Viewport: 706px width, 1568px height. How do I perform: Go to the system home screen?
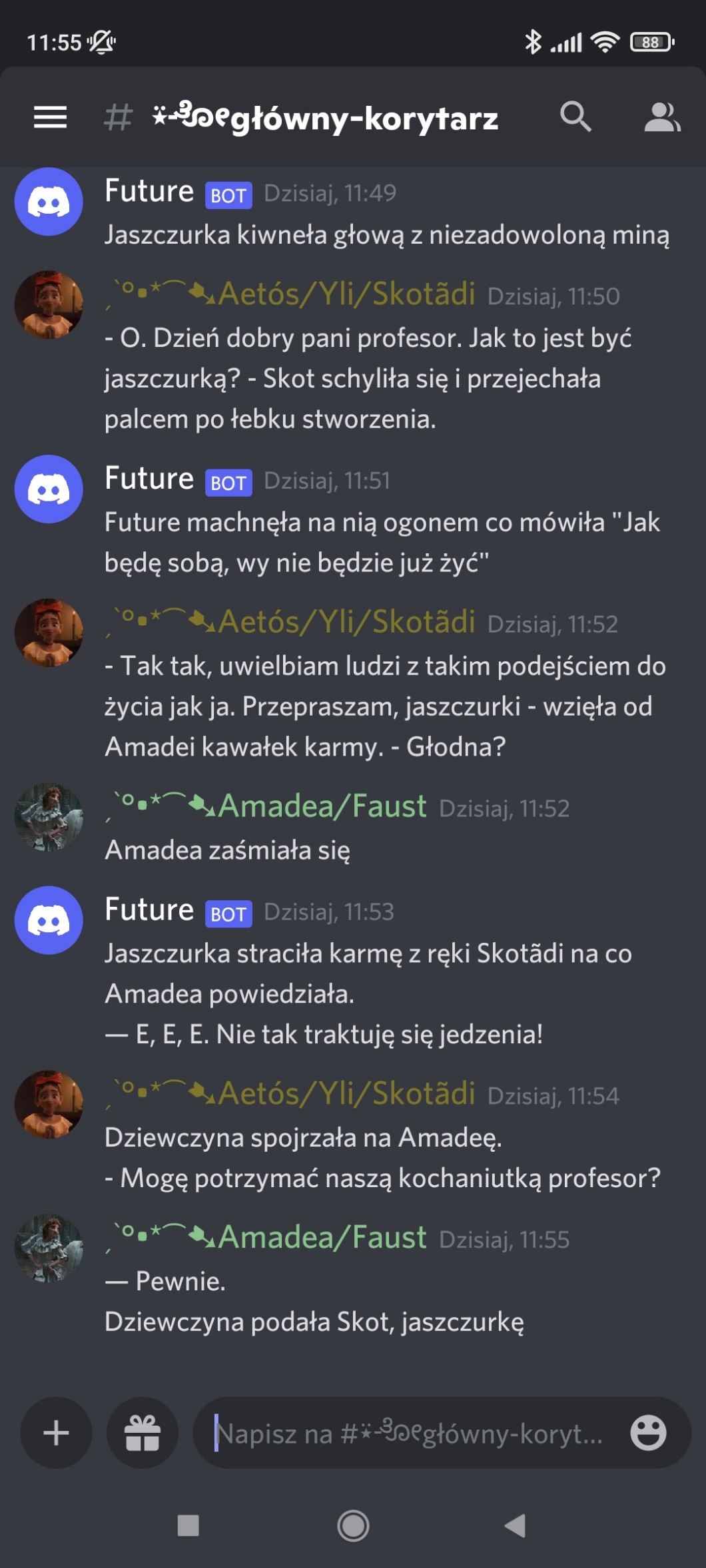pyautogui.click(x=353, y=1525)
